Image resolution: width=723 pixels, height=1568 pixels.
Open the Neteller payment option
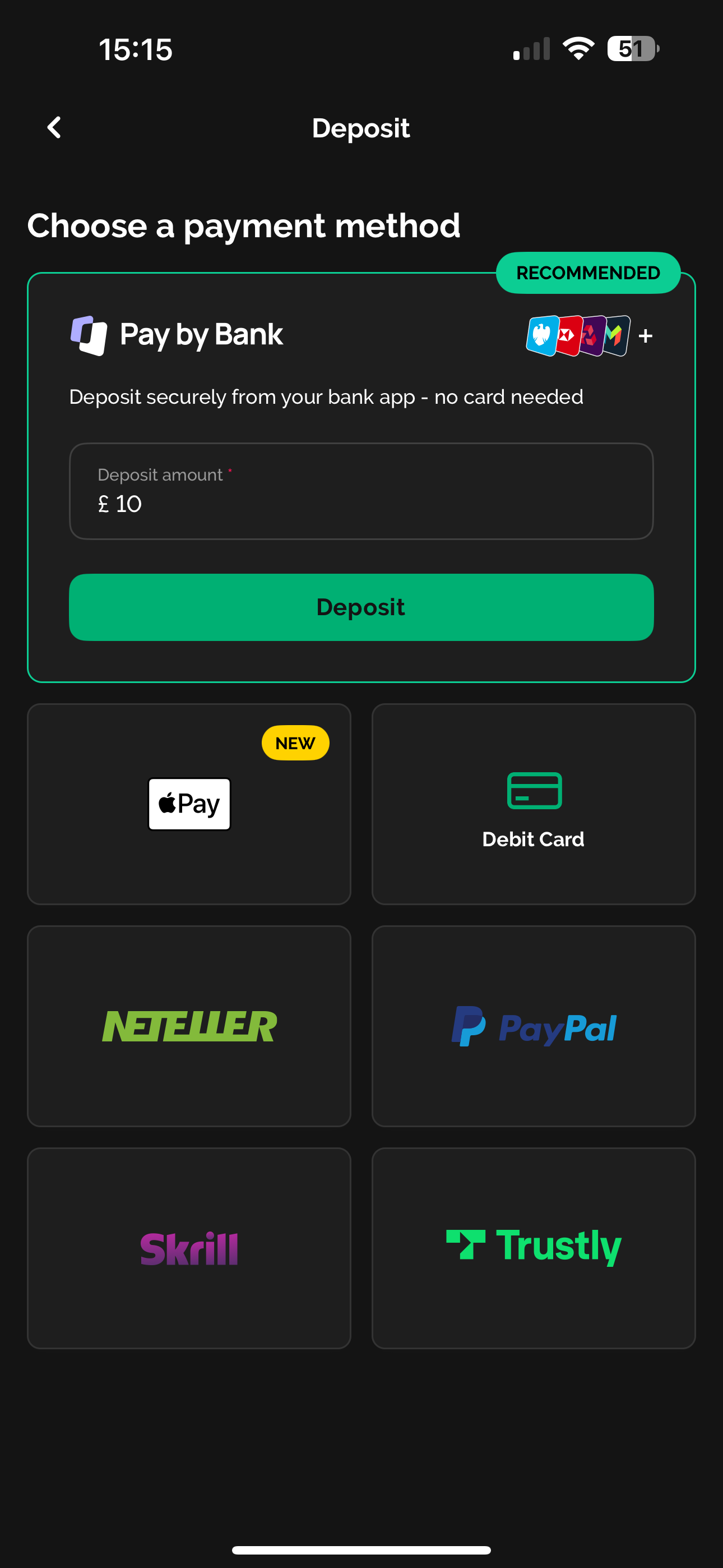(x=189, y=1026)
